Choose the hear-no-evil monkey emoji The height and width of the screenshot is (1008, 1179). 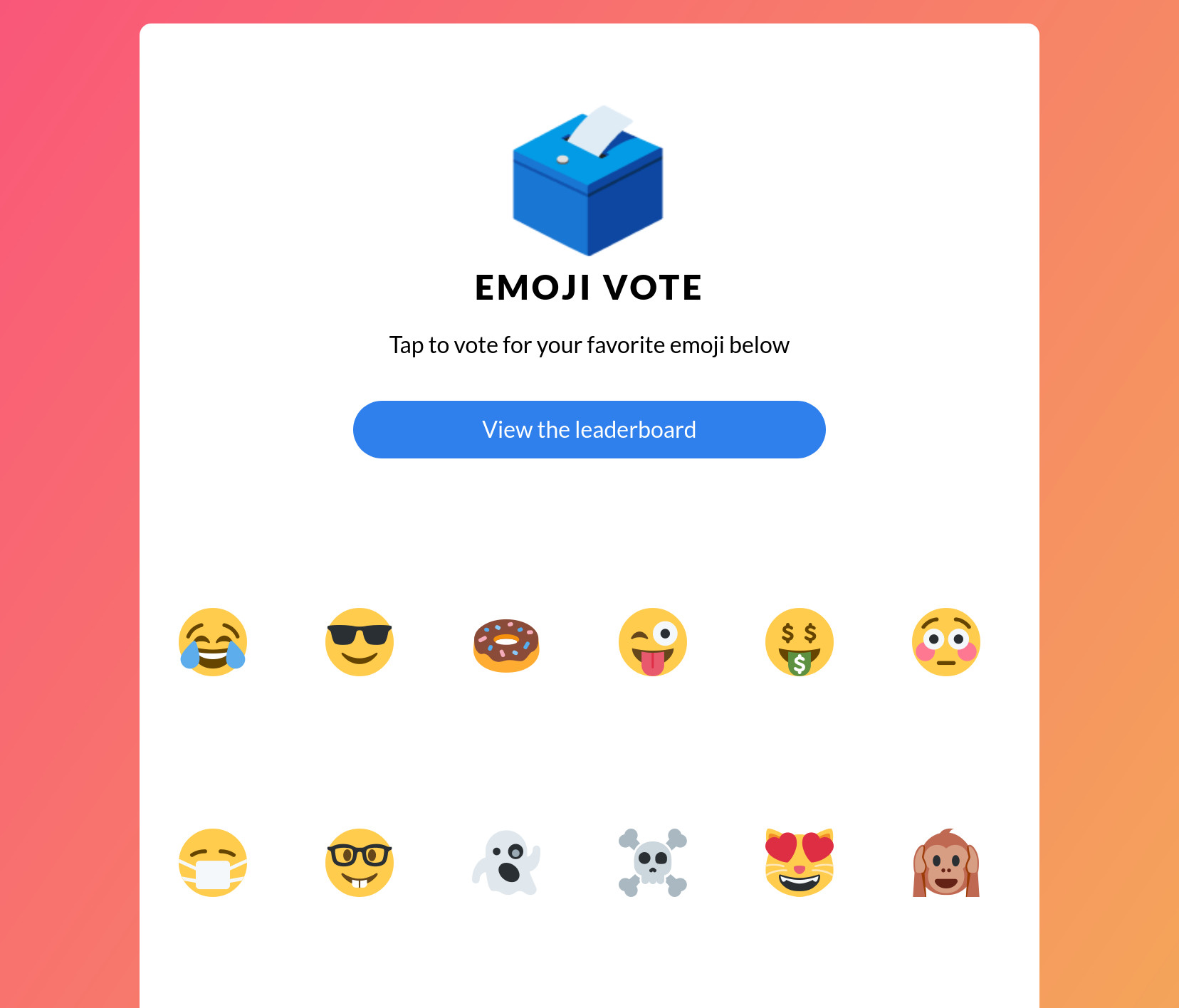click(x=946, y=863)
